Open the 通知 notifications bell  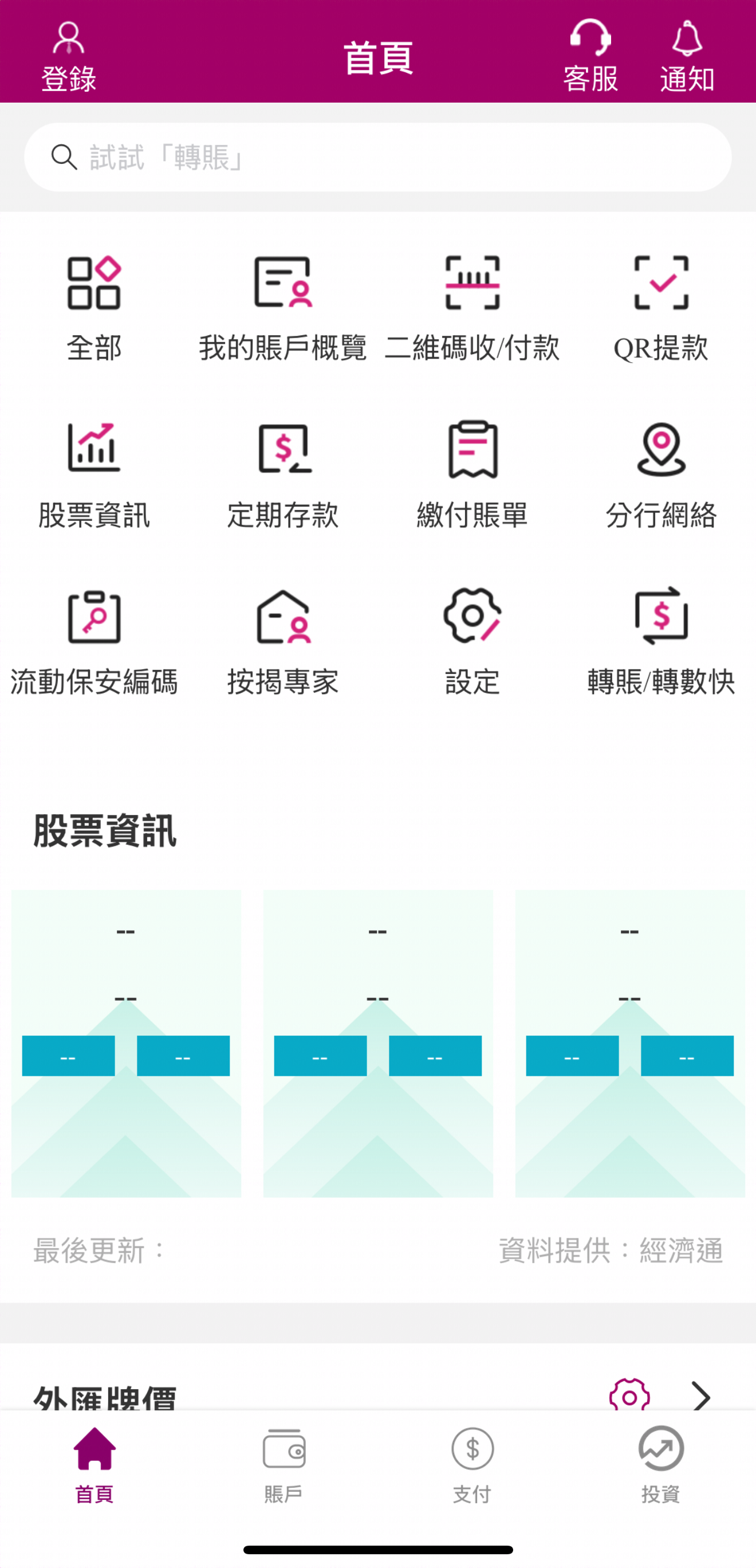pyautogui.click(x=687, y=56)
